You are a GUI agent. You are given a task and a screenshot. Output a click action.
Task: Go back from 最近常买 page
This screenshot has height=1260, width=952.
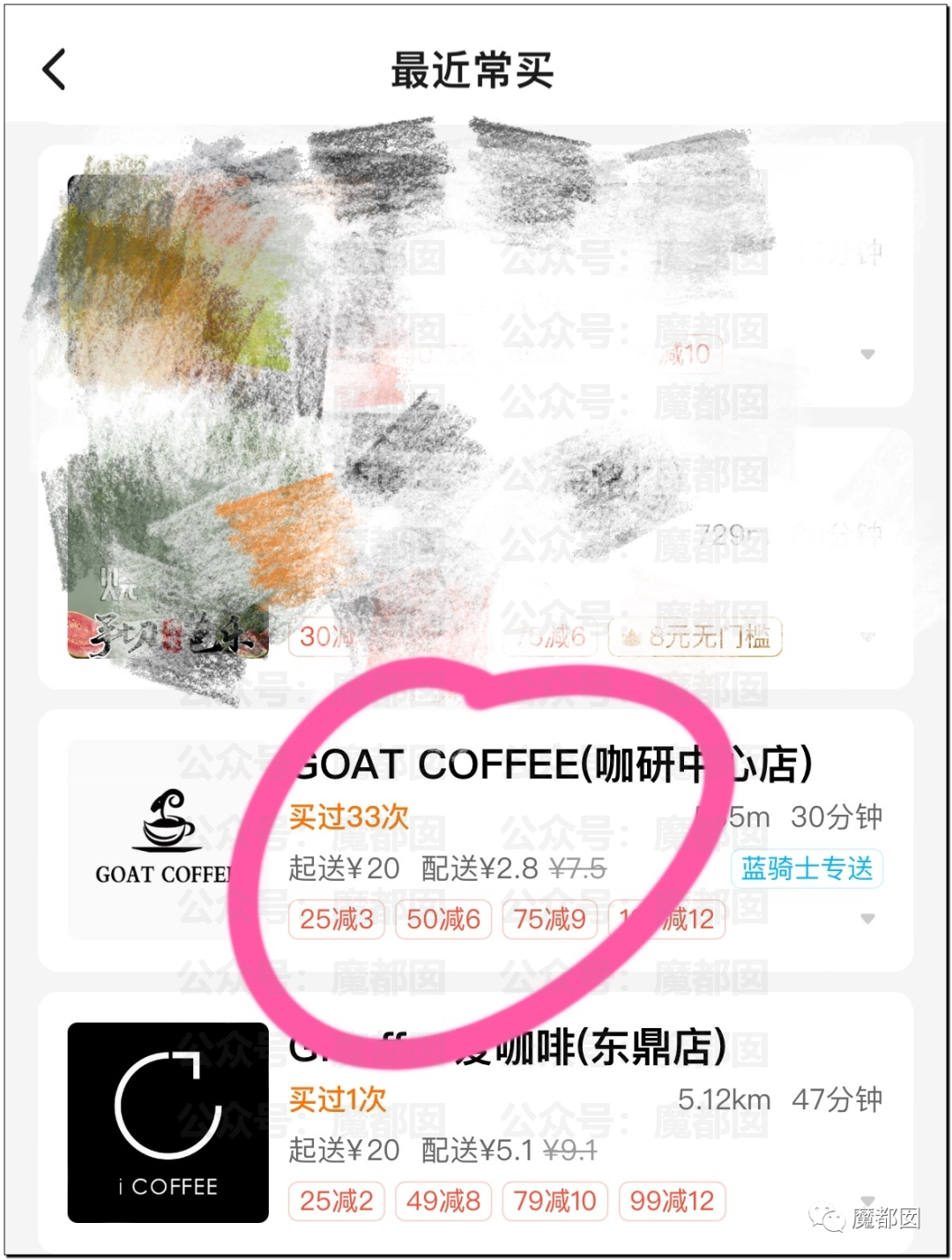pyautogui.click(x=55, y=70)
